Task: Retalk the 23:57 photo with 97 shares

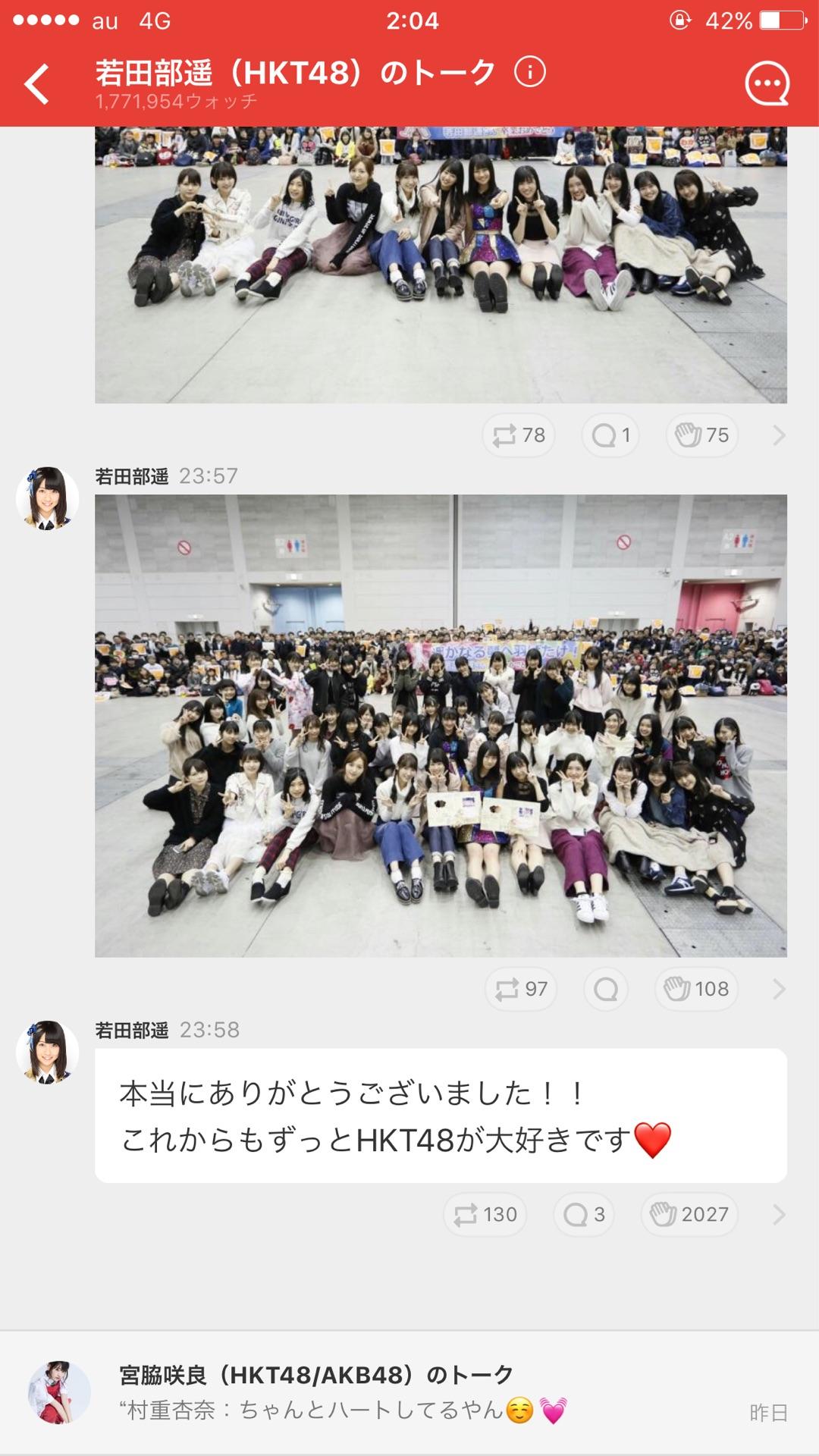Action: tap(520, 989)
